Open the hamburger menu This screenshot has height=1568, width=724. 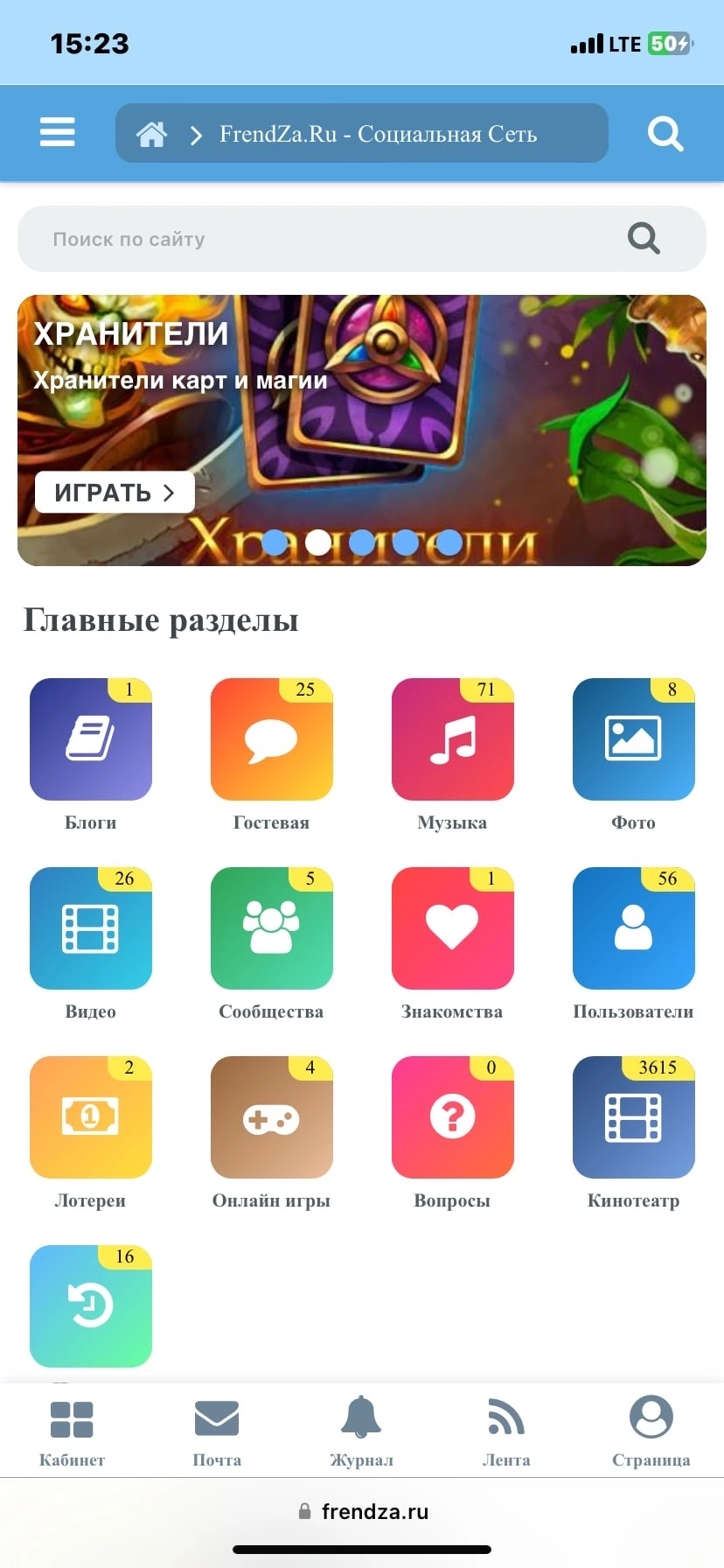click(x=58, y=133)
